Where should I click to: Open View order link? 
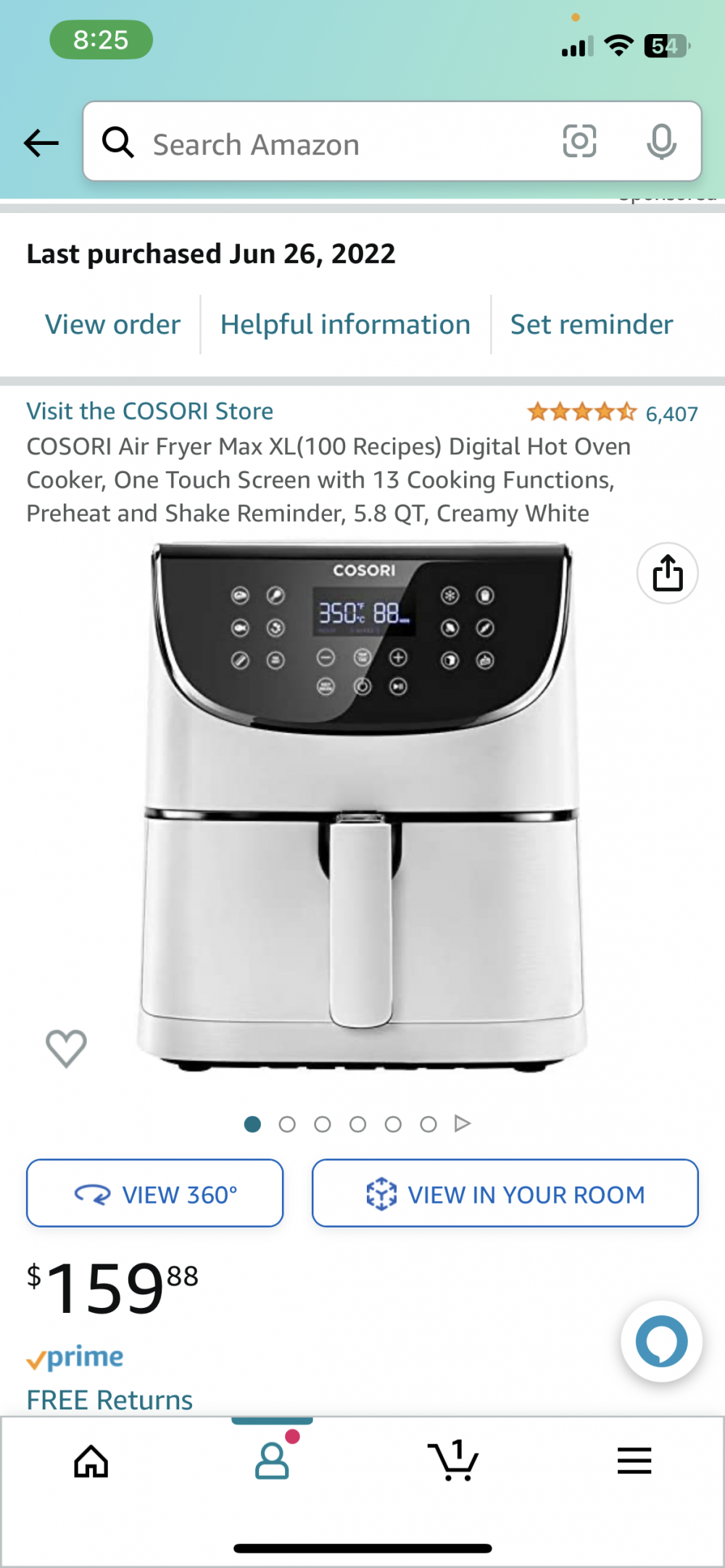click(112, 325)
